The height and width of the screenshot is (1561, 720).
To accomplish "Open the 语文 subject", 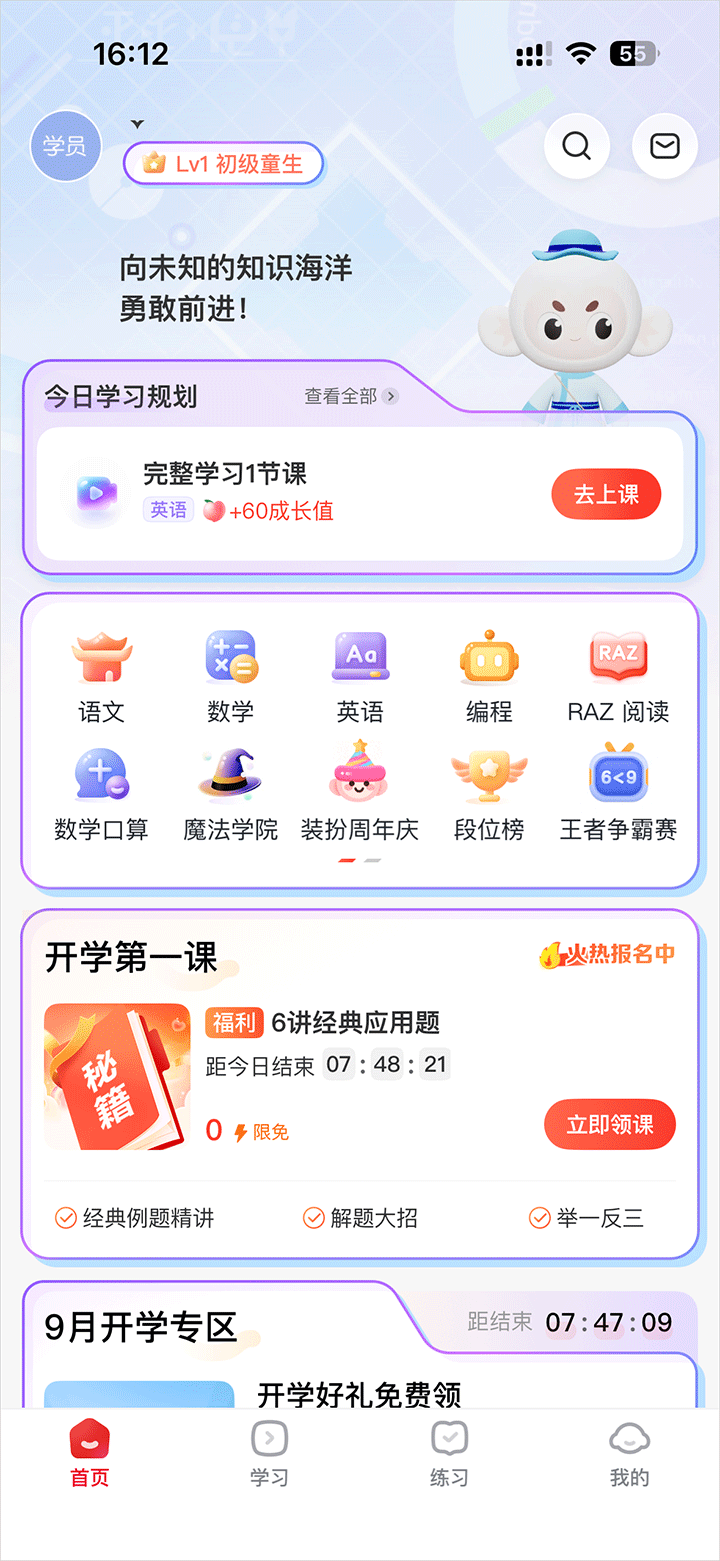I will pos(101,677).
